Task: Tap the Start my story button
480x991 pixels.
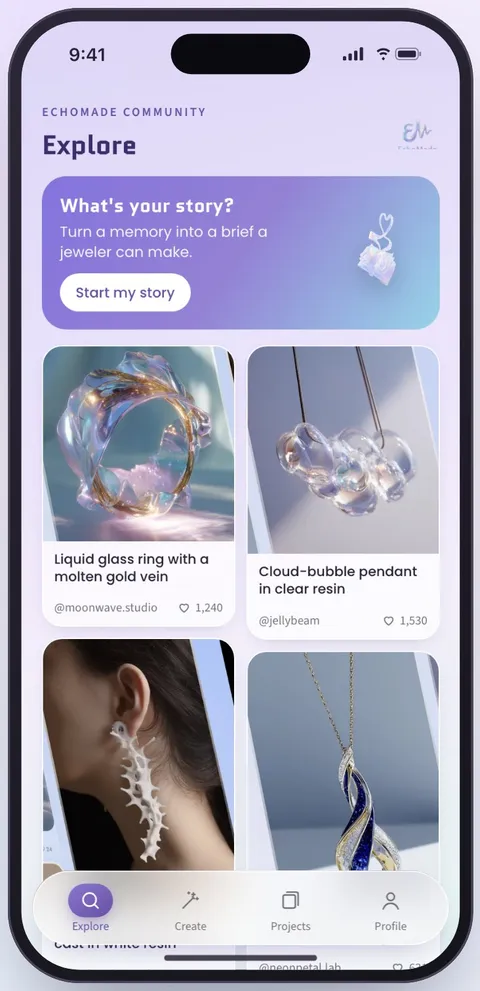Action: point(125,293)
